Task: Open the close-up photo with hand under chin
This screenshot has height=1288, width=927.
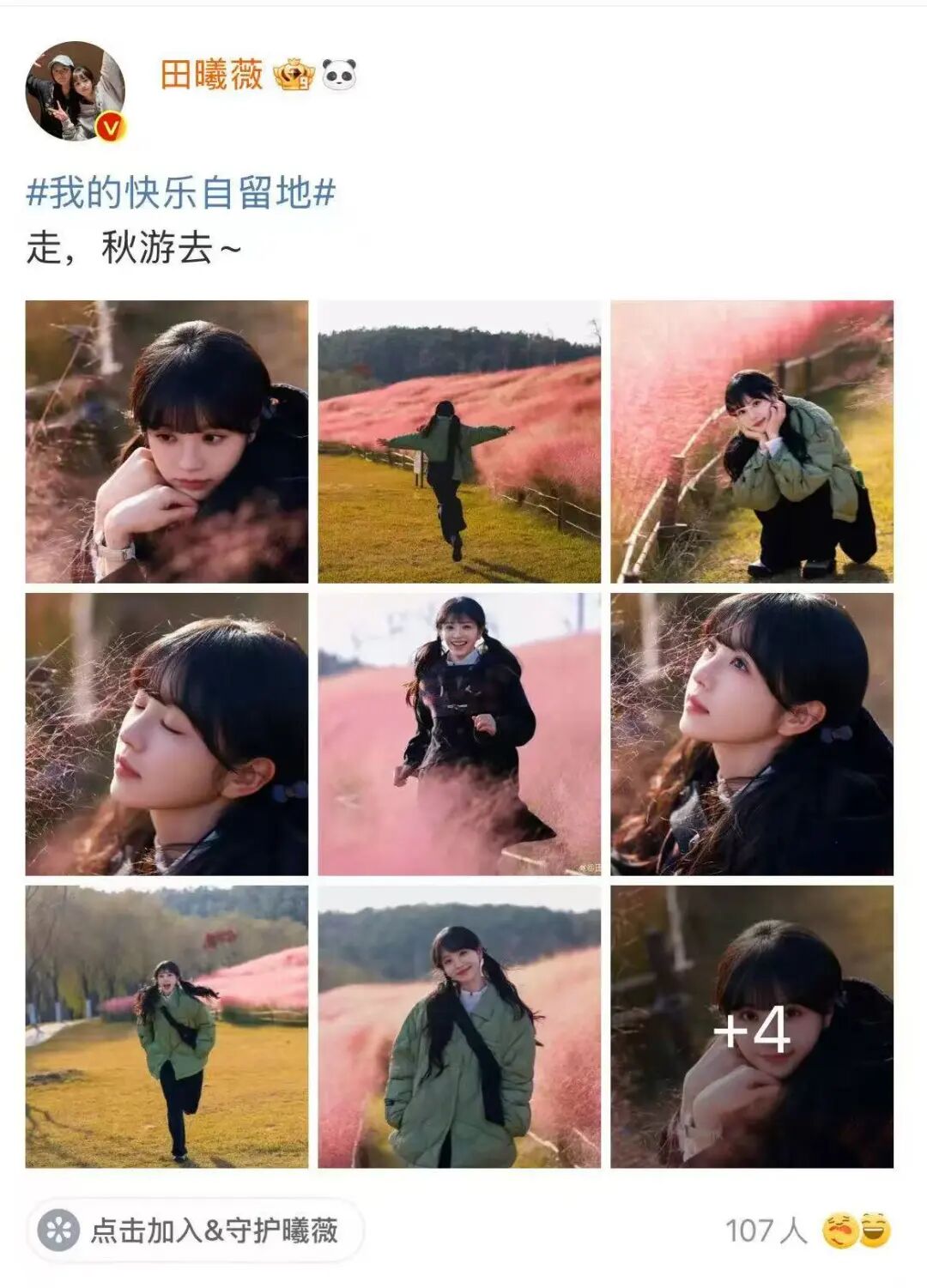Action: [x=167, y=442]
